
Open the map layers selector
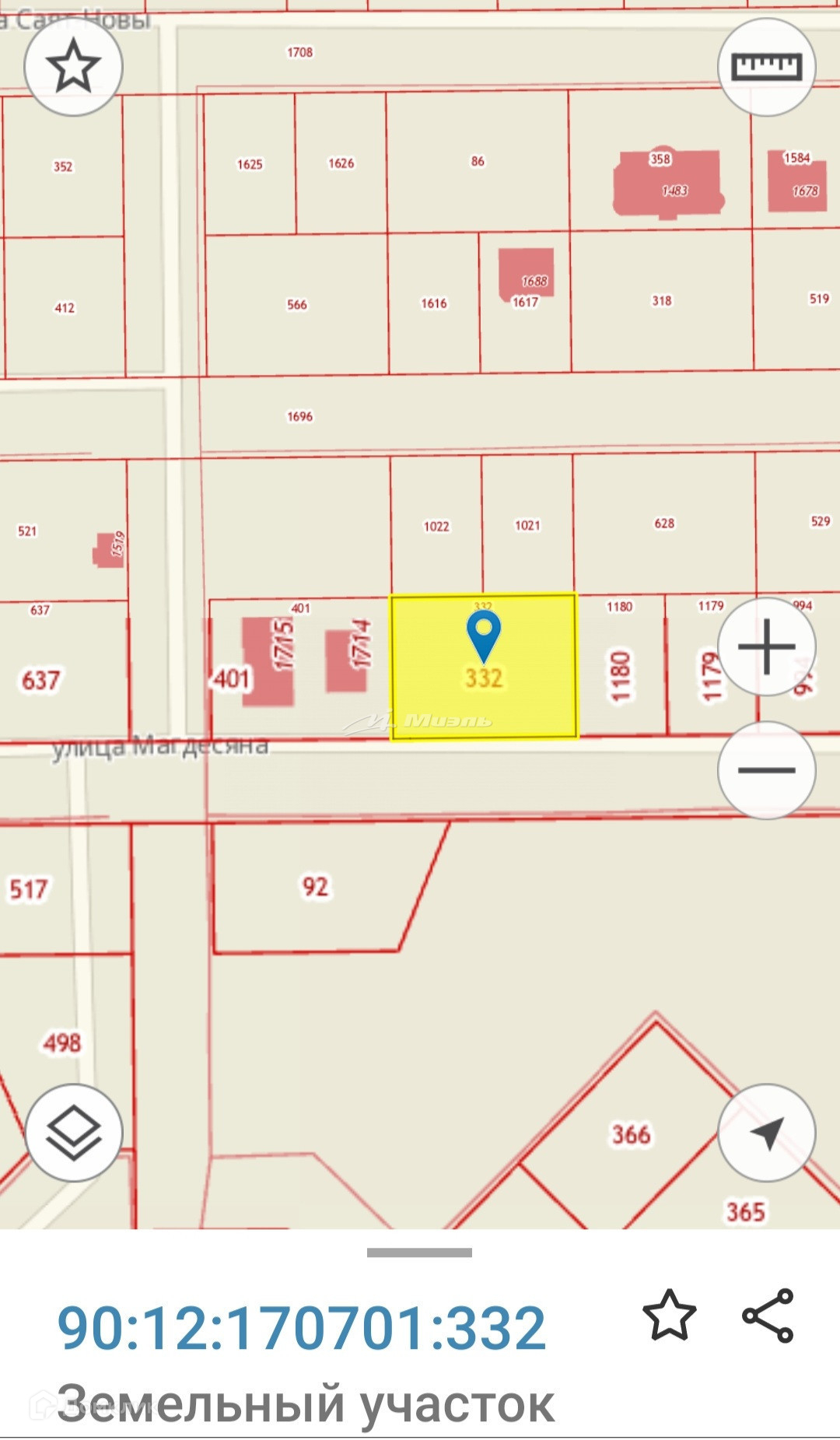(74, 1133)
